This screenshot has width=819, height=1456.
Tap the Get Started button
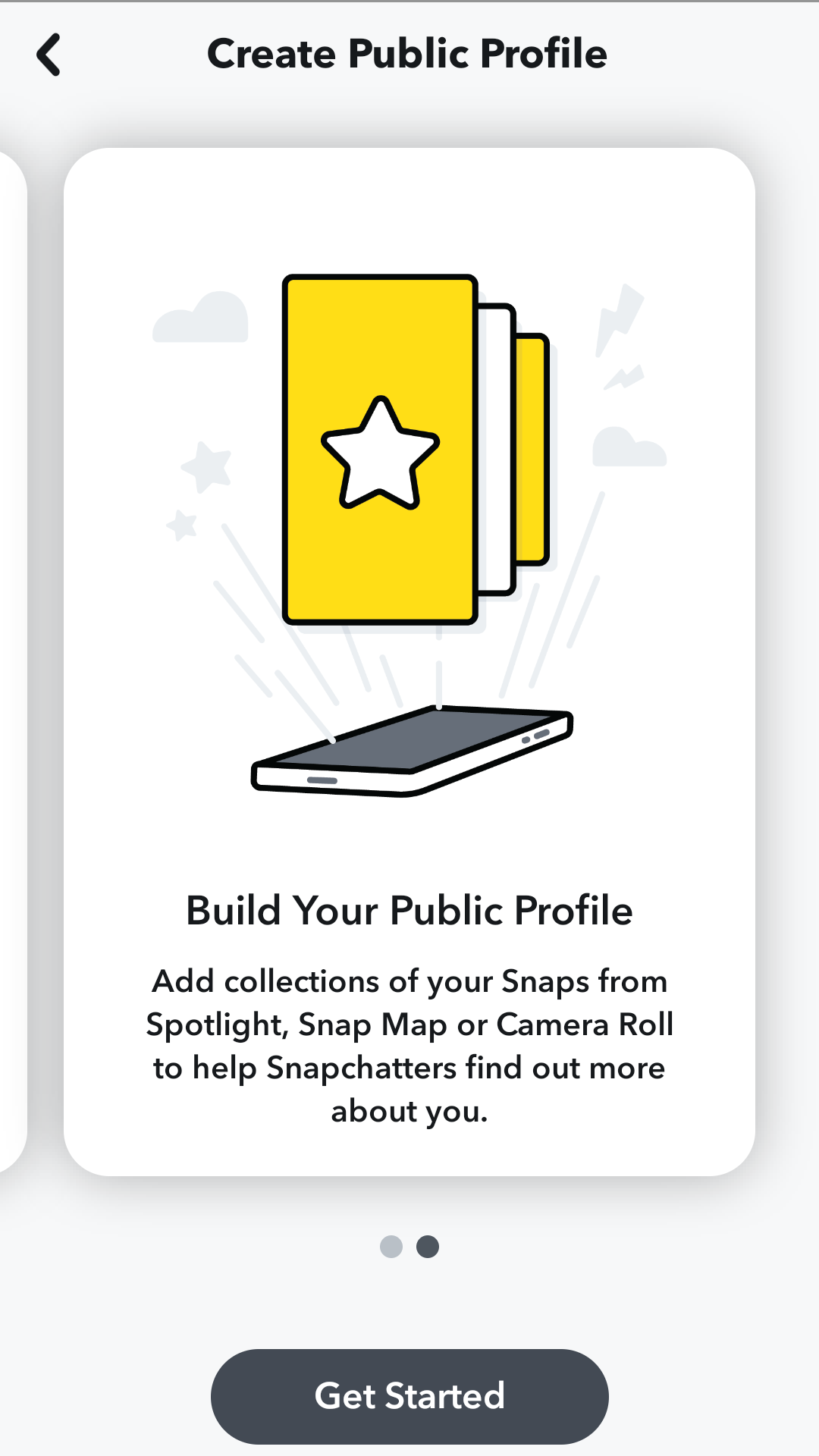pos(409,1396)
